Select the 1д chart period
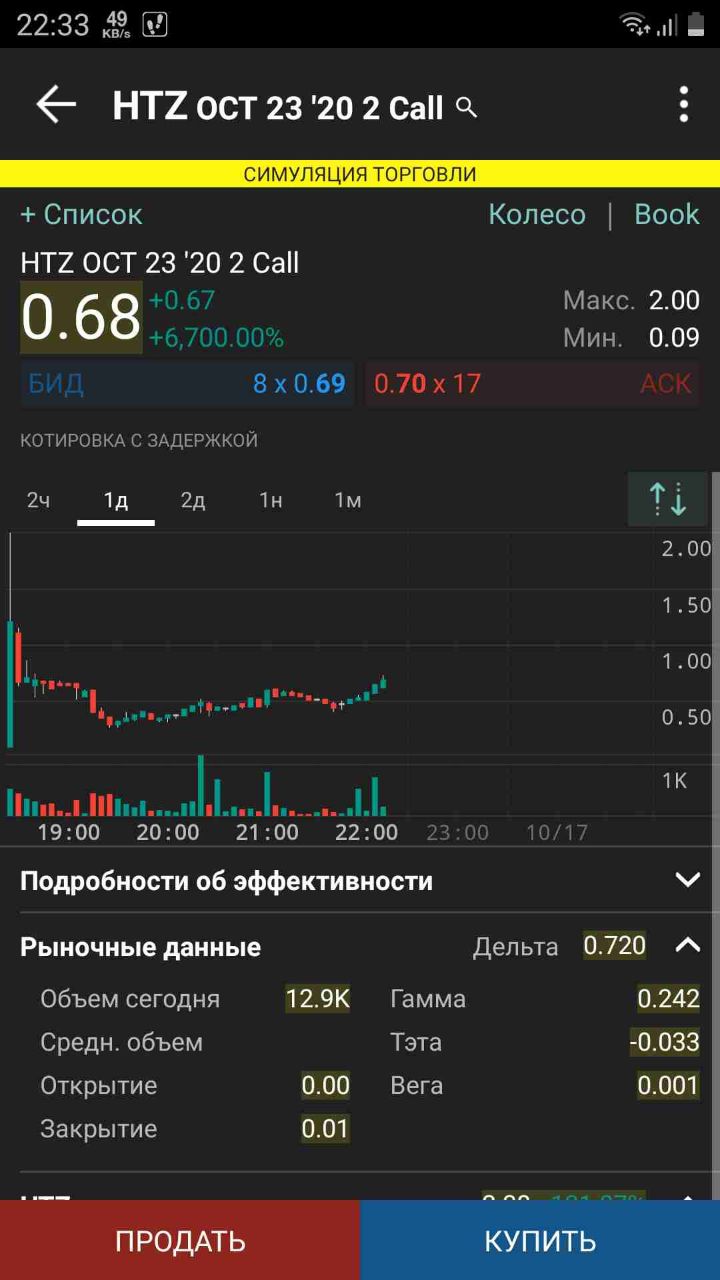The height and width of the screenshot is (1280, 720). pos(116,500)
